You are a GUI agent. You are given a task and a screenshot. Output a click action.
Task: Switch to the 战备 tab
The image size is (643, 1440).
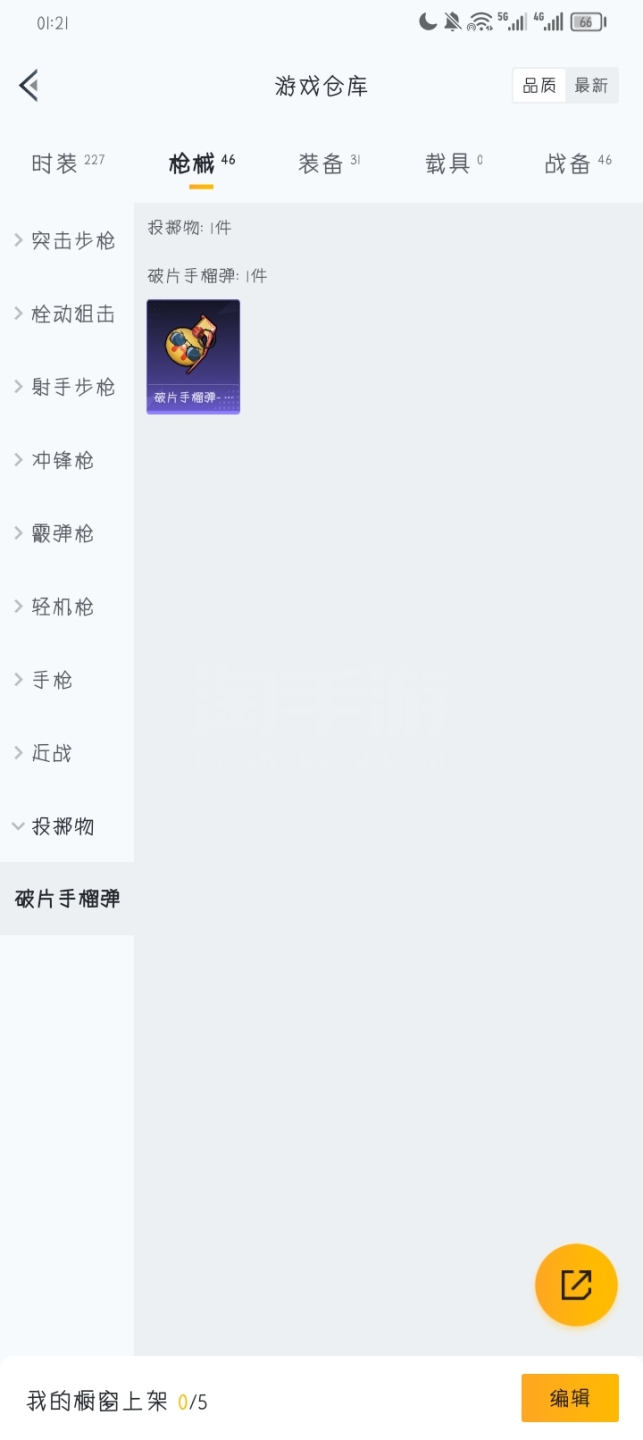[x=578, y=164]
